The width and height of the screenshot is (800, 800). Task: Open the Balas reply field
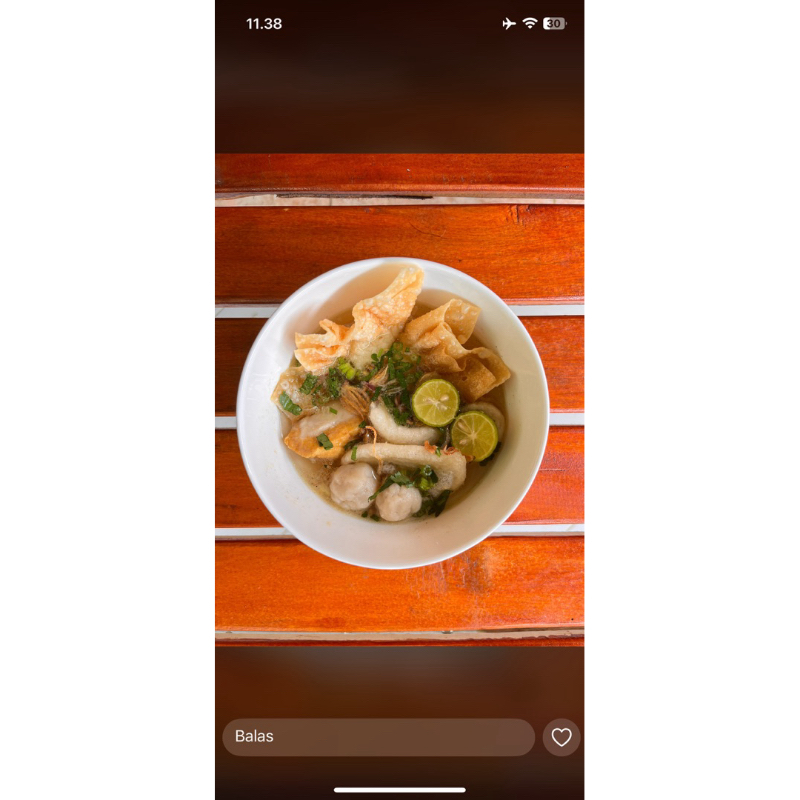point(378,737)
